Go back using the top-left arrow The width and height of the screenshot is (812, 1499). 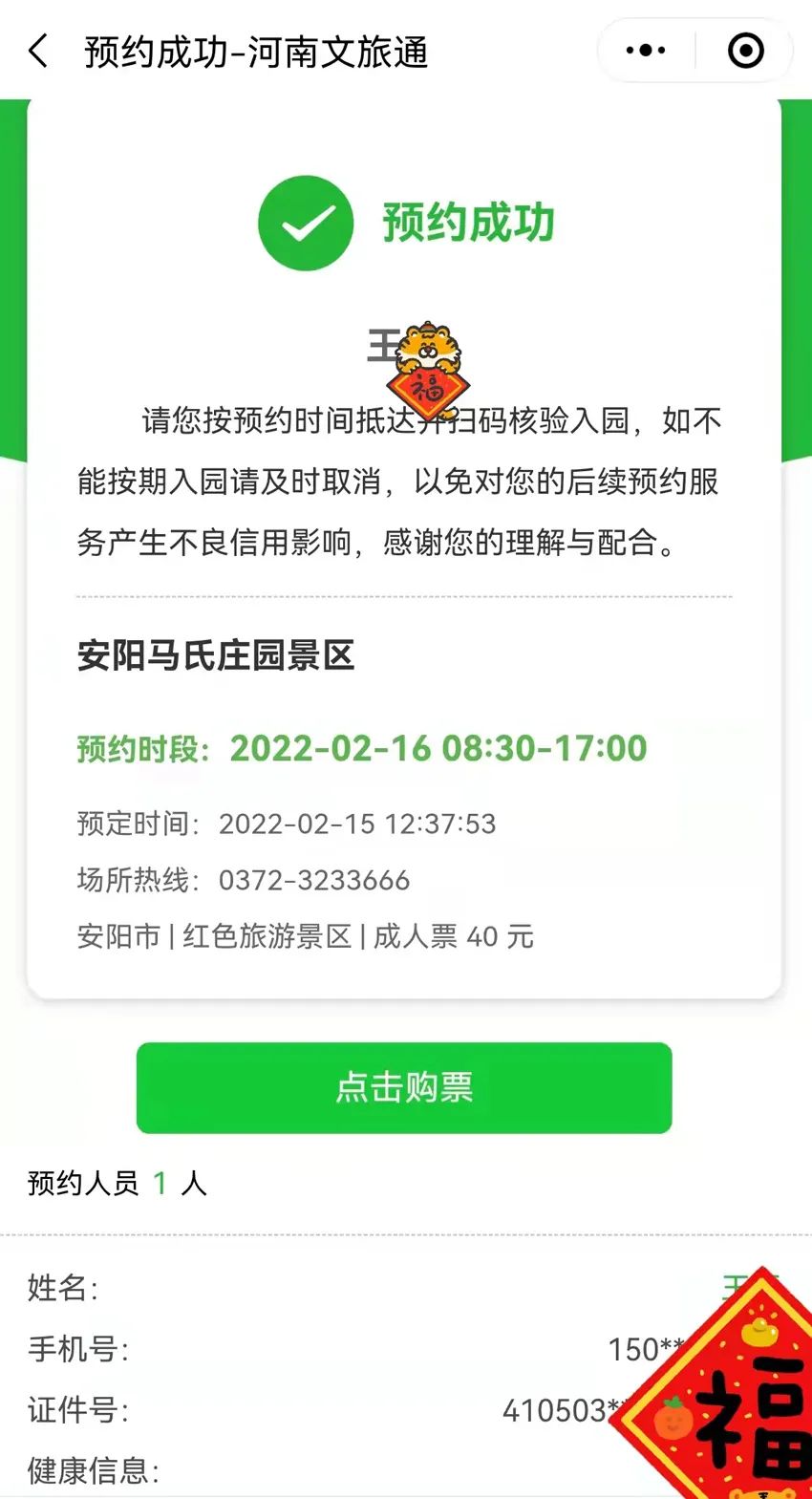tap(38, 51)
